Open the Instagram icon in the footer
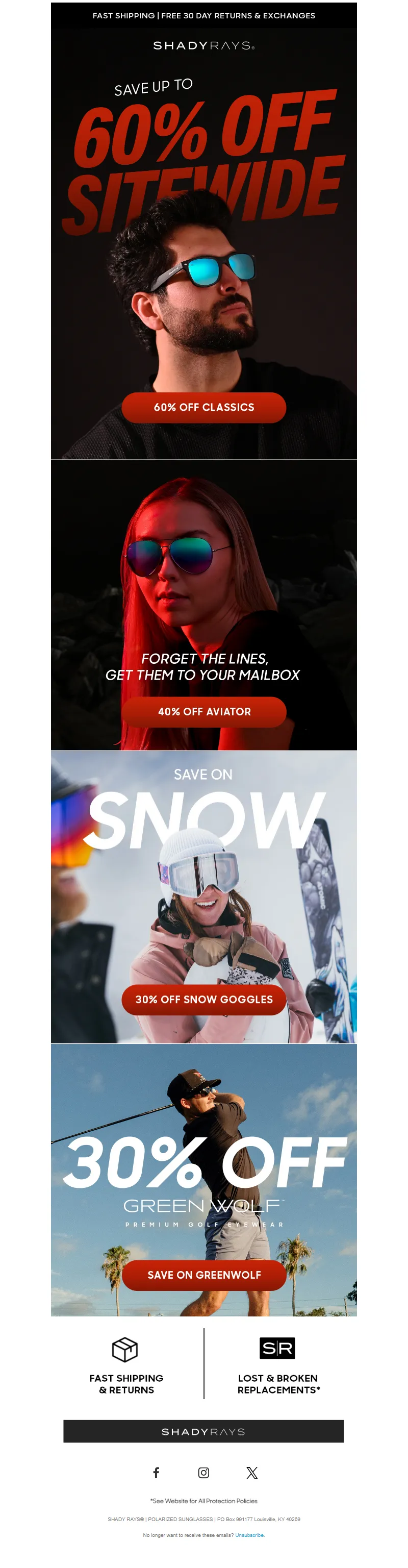This screenshot has width=408, height=1568. (x=203, y=1473)
